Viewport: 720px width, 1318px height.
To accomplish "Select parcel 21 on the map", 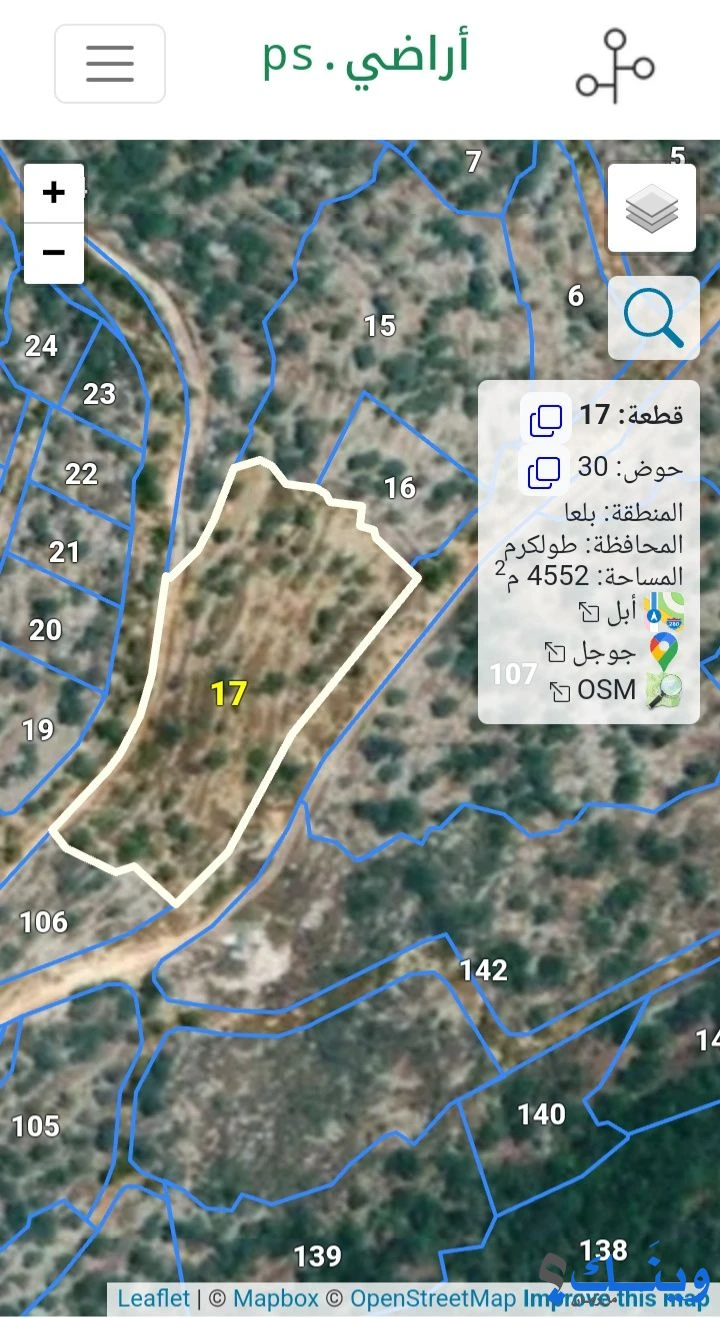I will tap(65, 551).
